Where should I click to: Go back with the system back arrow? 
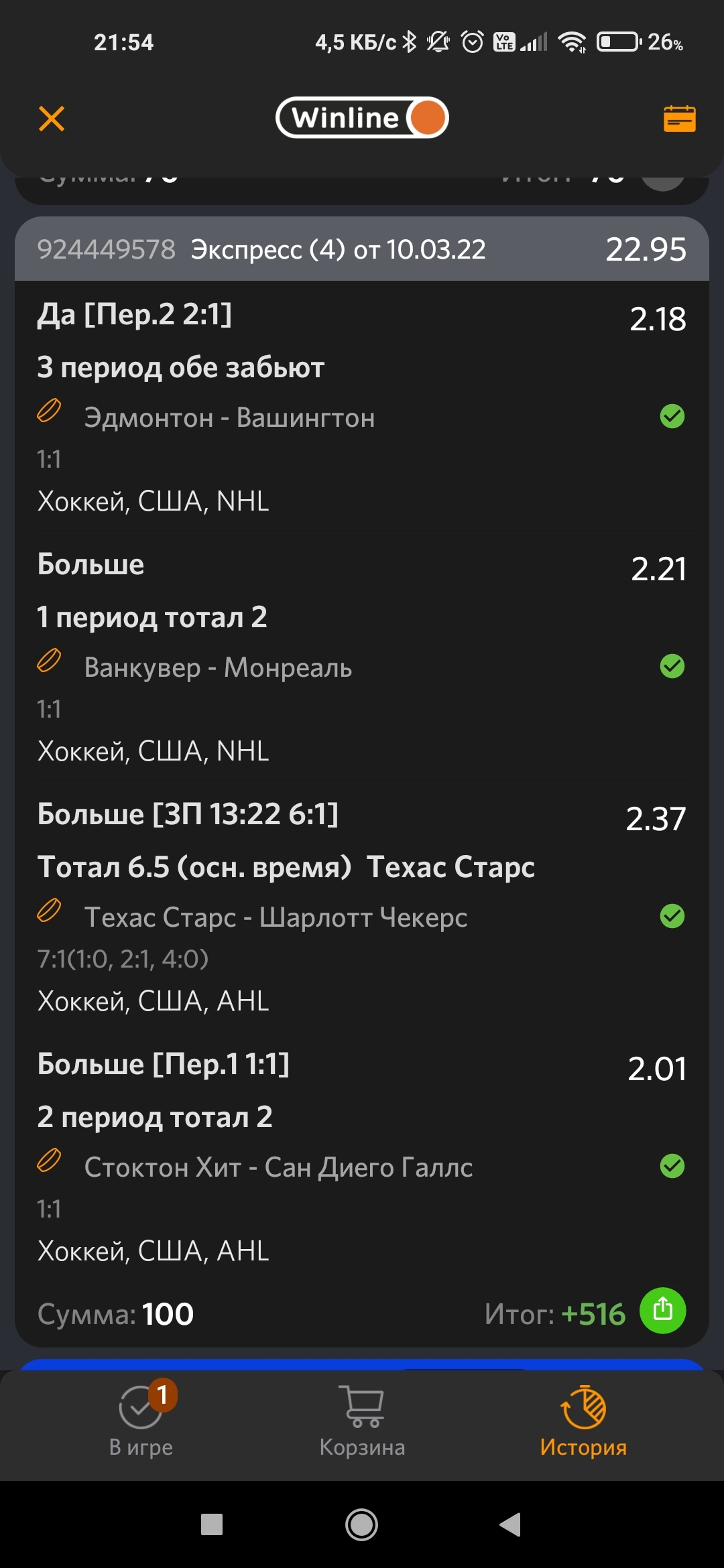click(510, 1524)
